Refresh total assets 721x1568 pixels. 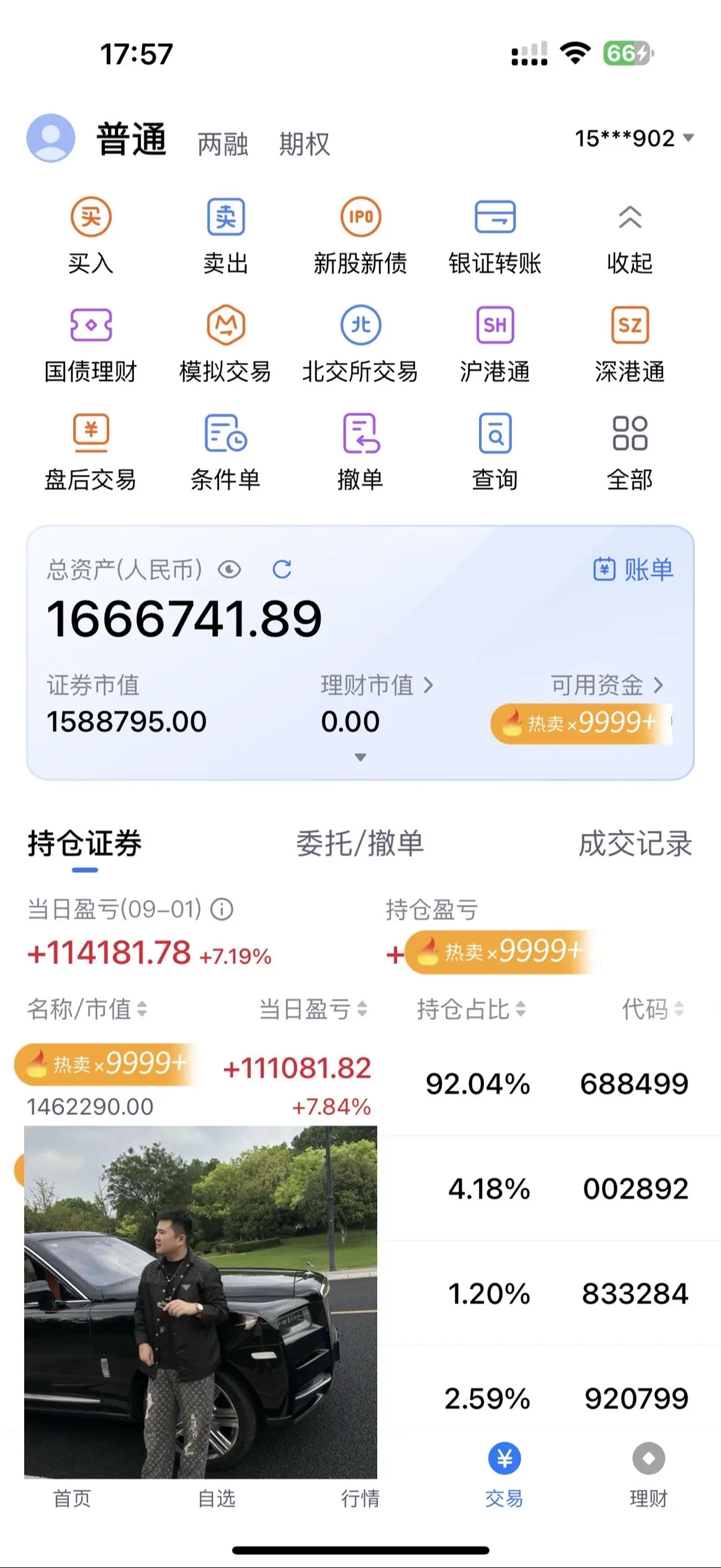(x=282, y=569)
